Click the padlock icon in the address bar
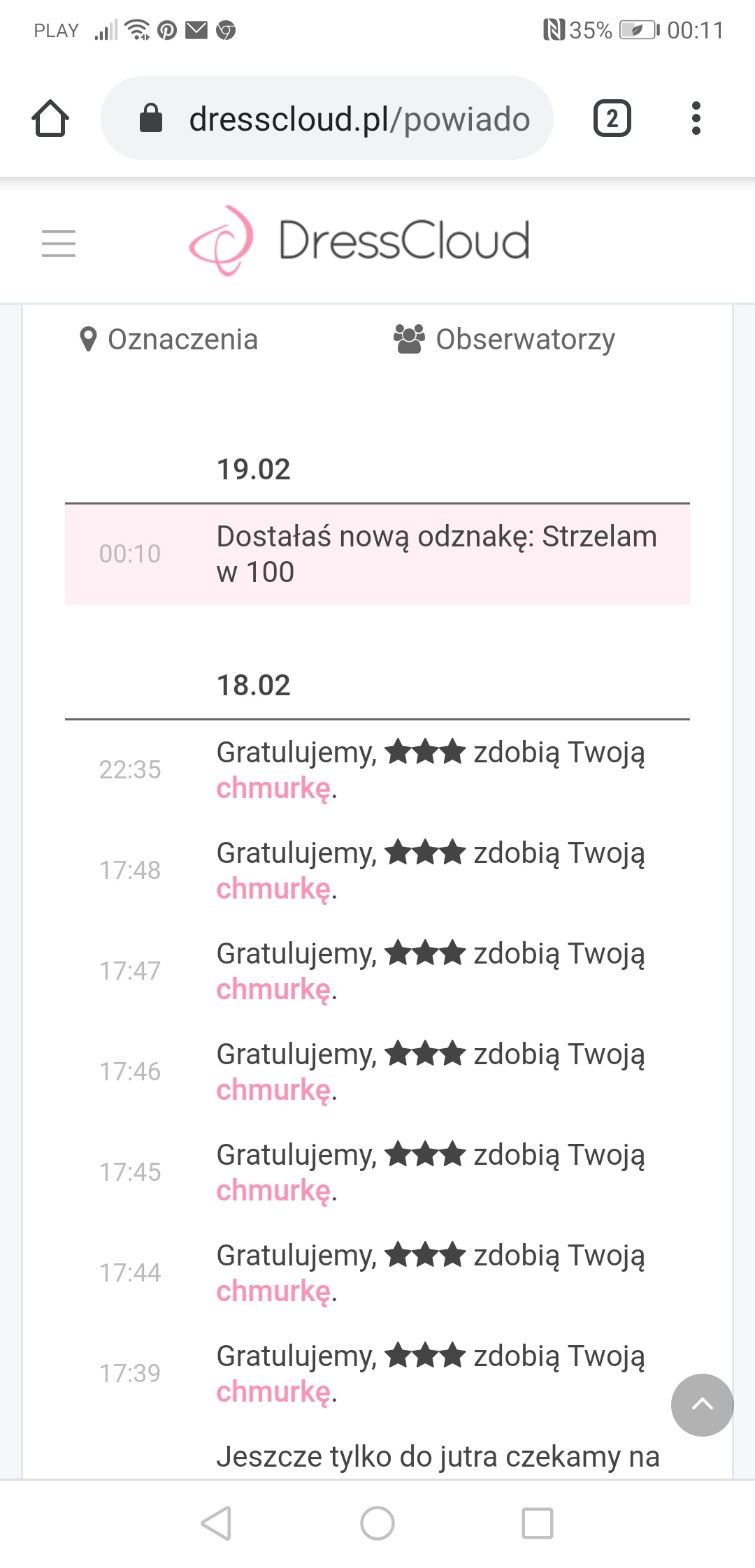Viewport: 755px width, 1568px height. click(x=150, y=118)
